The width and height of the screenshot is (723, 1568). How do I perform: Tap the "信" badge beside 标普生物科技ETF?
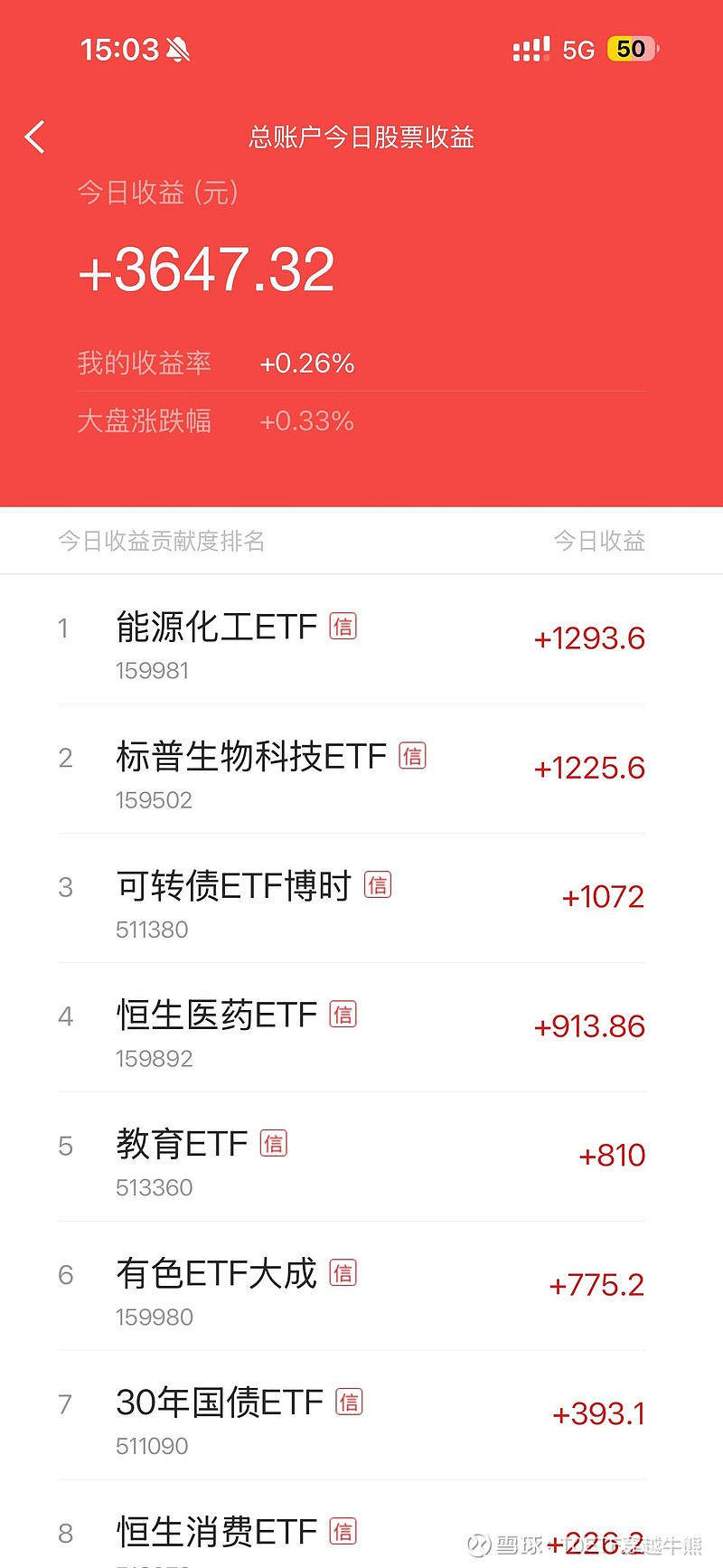coord(413,754)
